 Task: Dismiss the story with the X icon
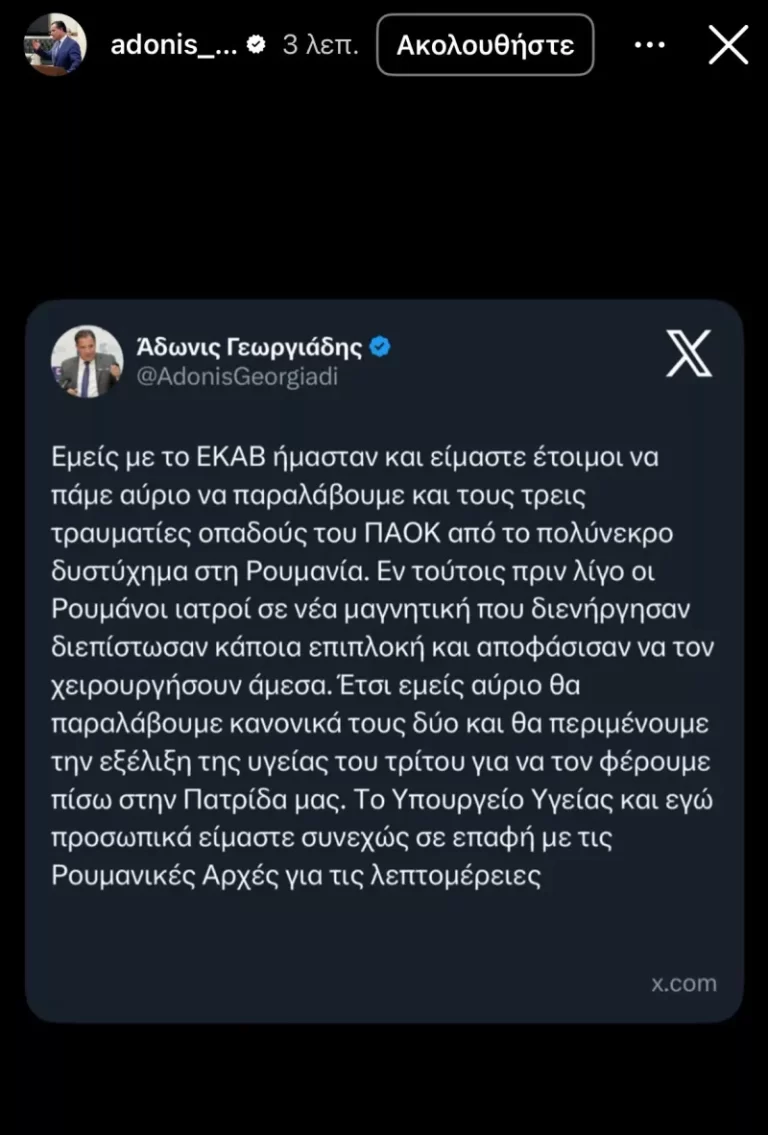point(728,44)
